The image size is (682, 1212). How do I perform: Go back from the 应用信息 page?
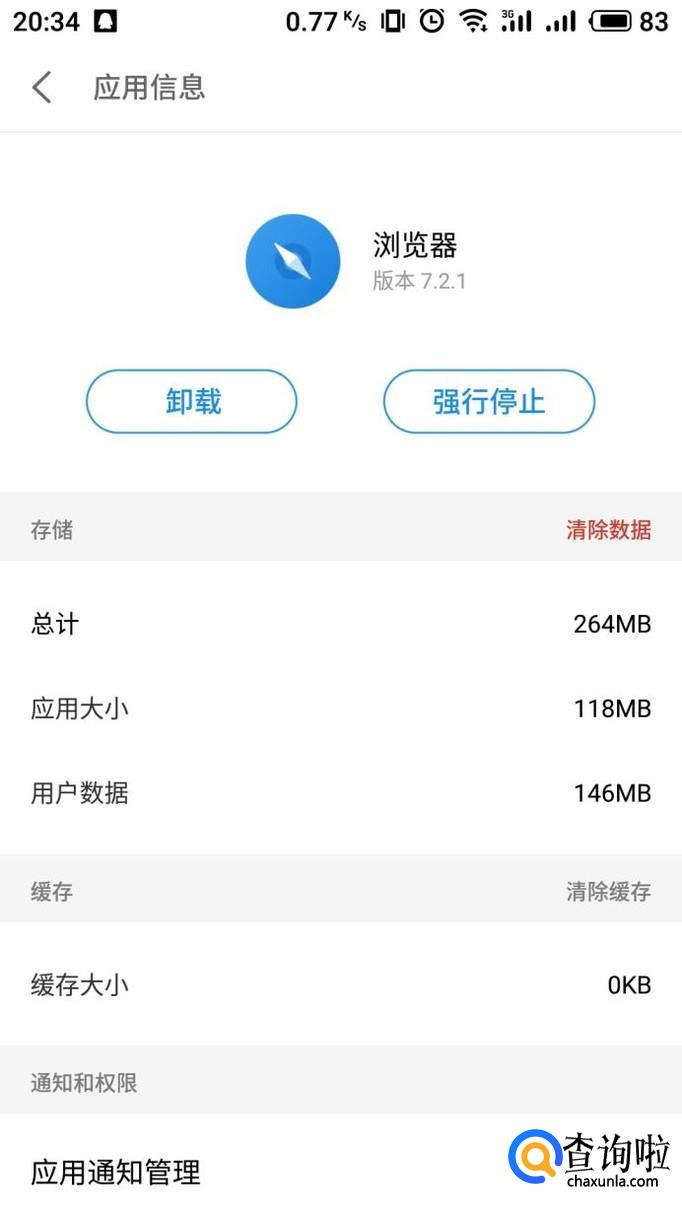pos(42,88)
